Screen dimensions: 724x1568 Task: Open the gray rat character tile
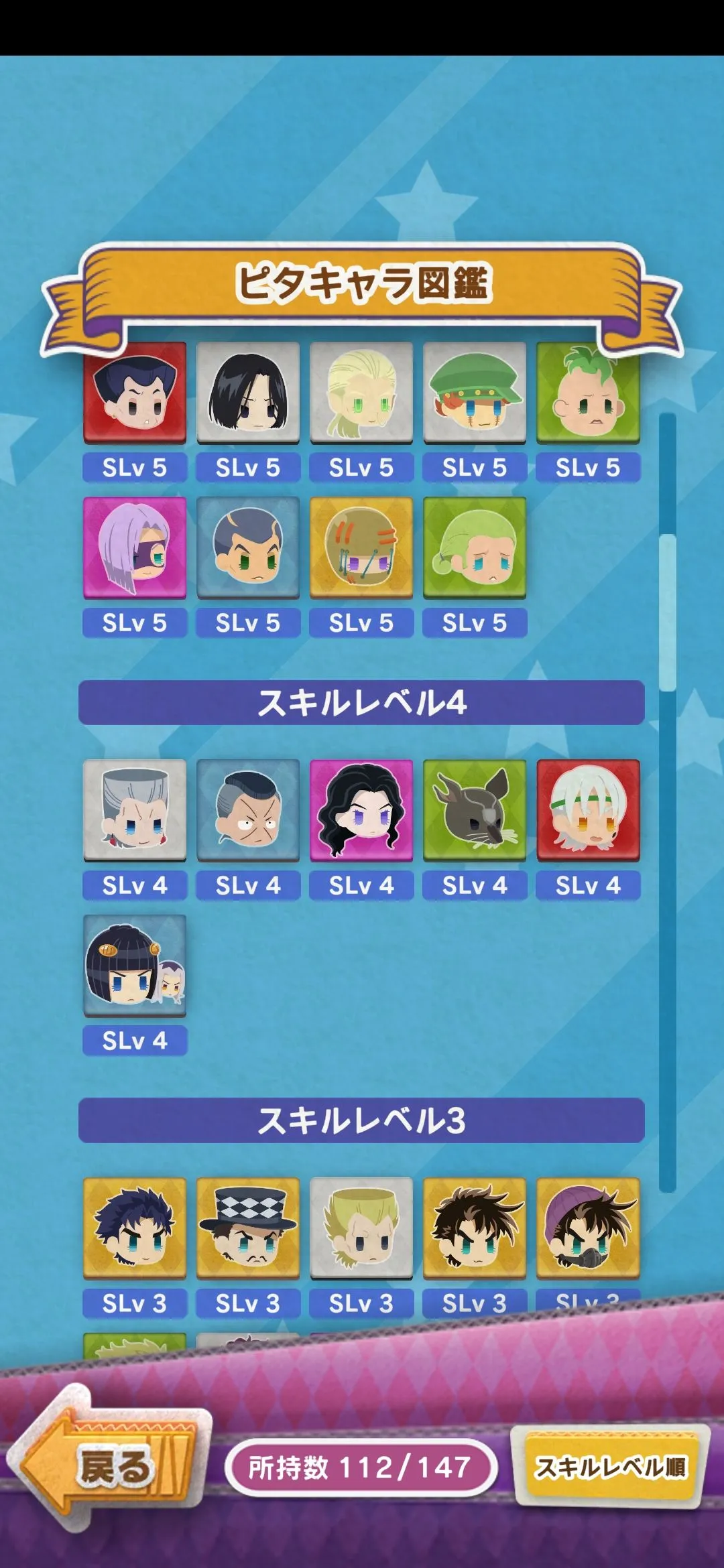(474, 811)
